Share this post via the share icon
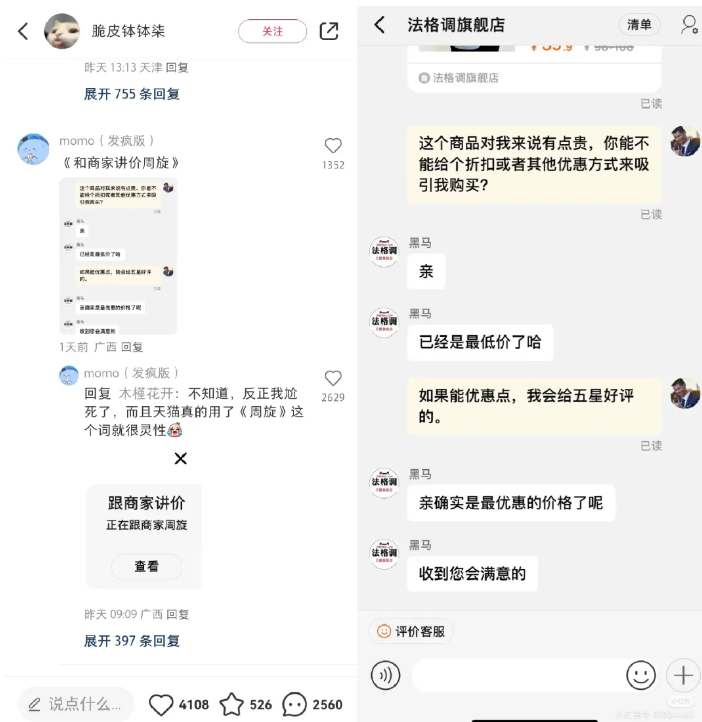Image resolution: width=702 pixels, height=722 pixels. point(329,31)
